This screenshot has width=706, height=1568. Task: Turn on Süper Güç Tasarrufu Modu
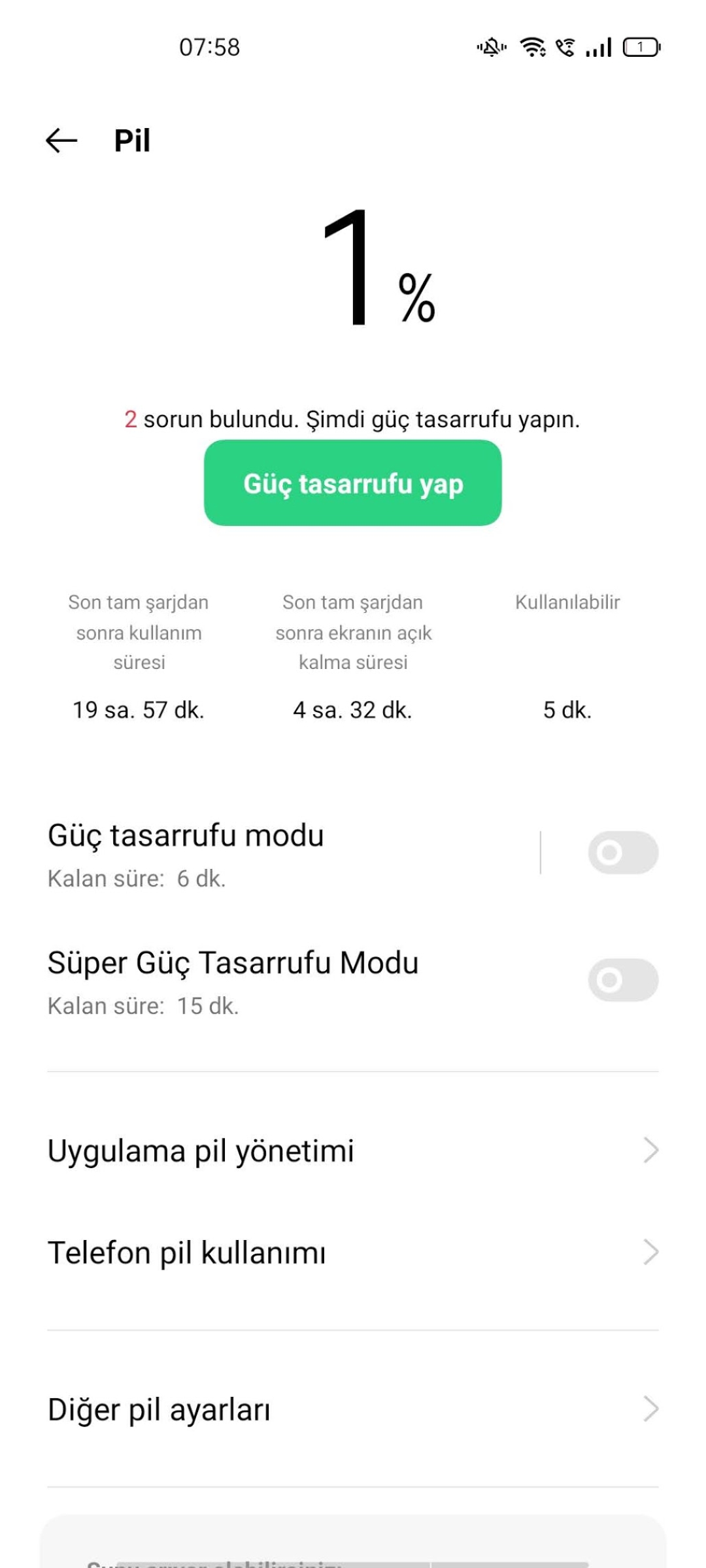pos(623,980)
